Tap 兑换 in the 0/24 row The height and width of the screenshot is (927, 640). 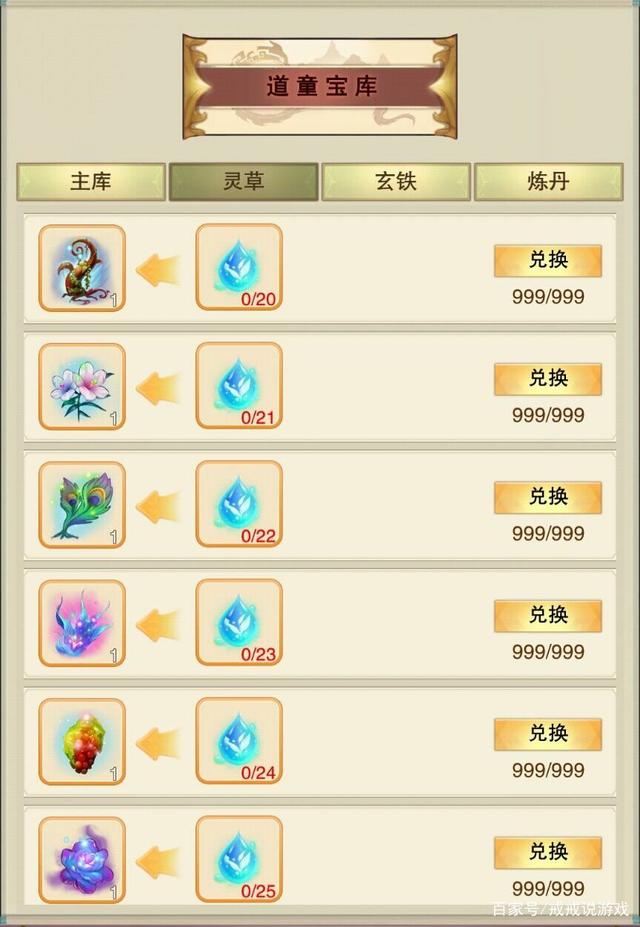click(x=548, y=734)
